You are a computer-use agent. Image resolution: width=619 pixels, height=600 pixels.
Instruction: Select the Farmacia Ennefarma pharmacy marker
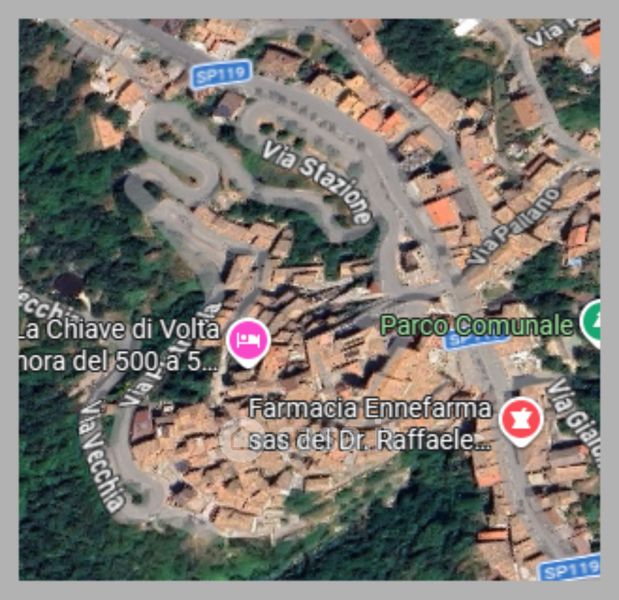coord(521,422)
